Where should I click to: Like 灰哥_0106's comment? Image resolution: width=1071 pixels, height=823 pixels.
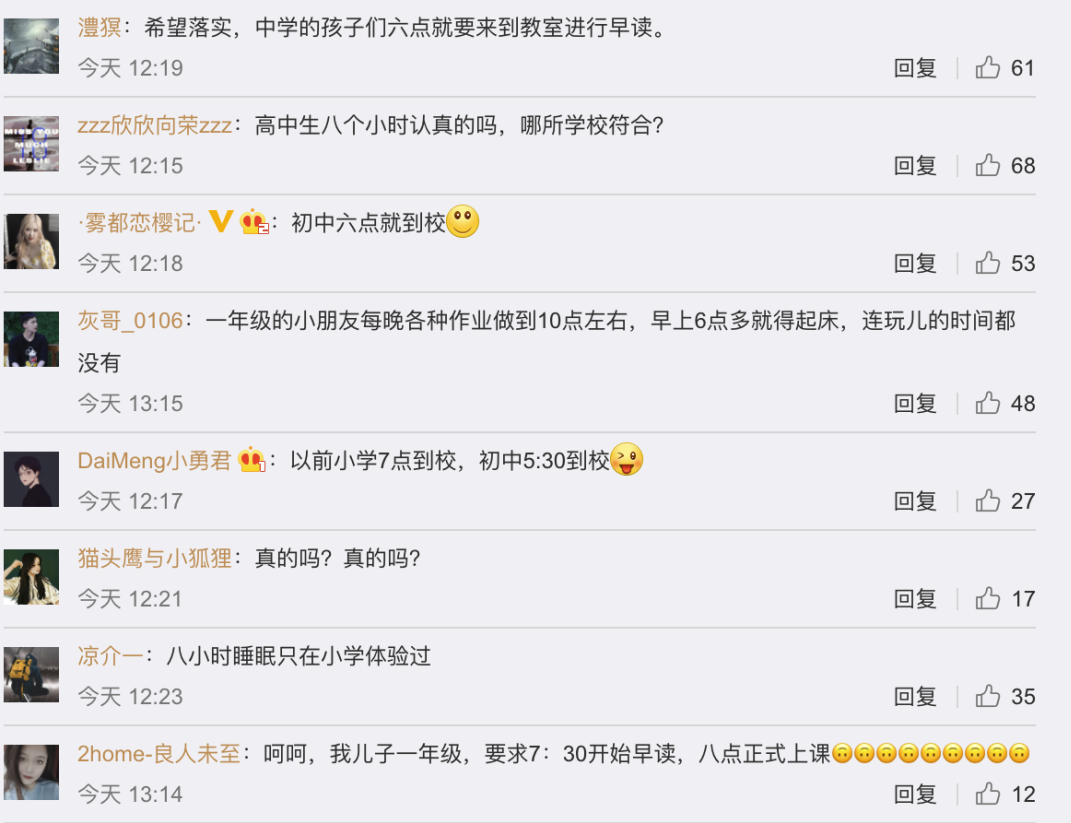tap(988, 404)
